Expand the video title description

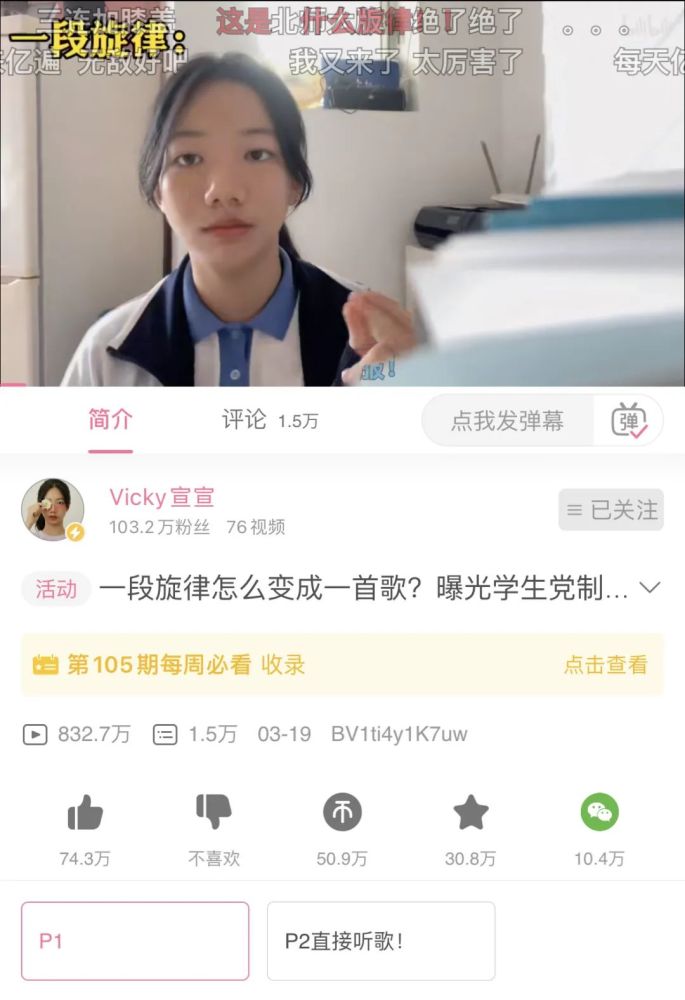coord(650,588)
